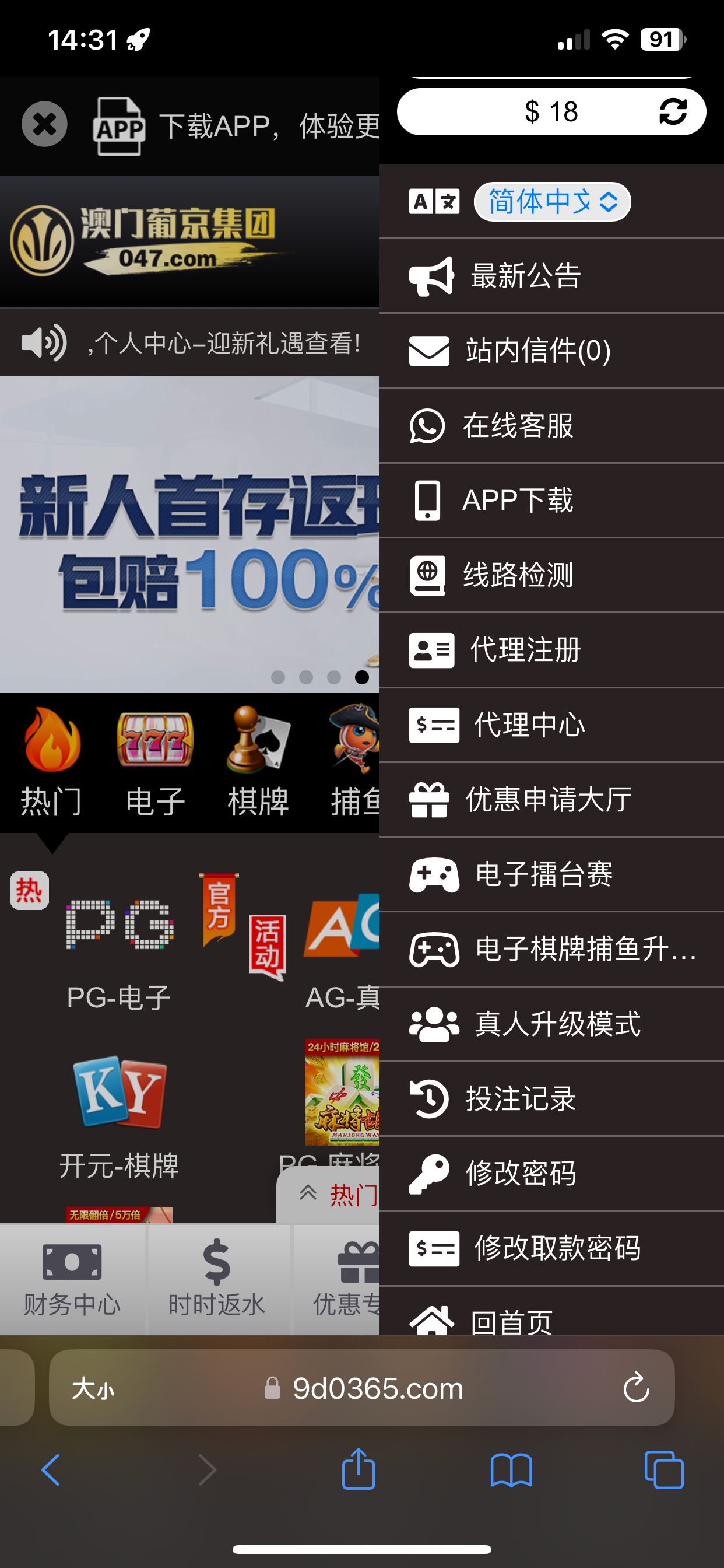Dismiss the app download banner
This screenshot has width=724, height=1568.
pyautogui.click(x=44, y=124)
